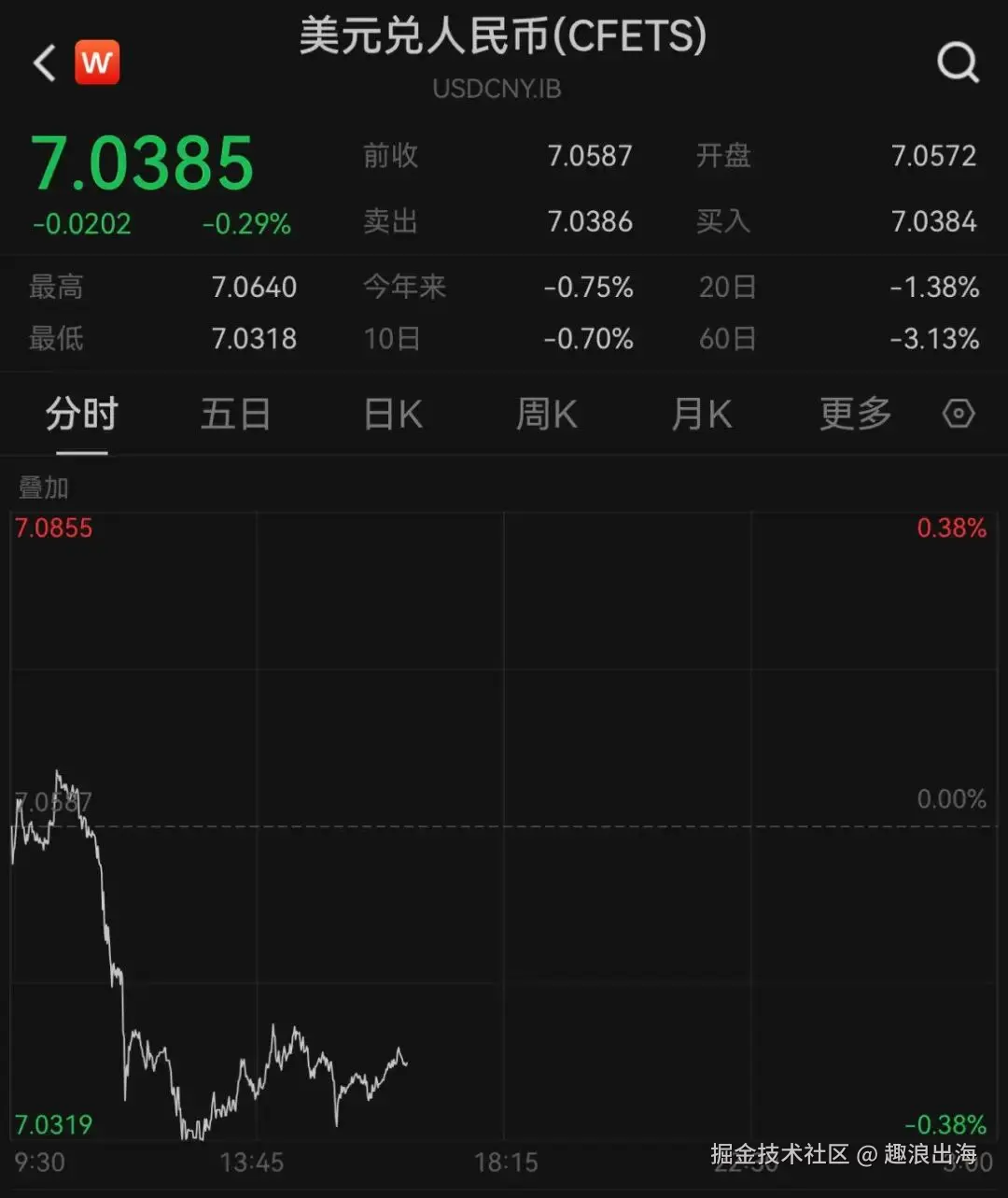View the 周K weekly chart
Image resolution: width=1008 pixels, height=1198 pixels.
pyautogui.click(x=546, y=414)
